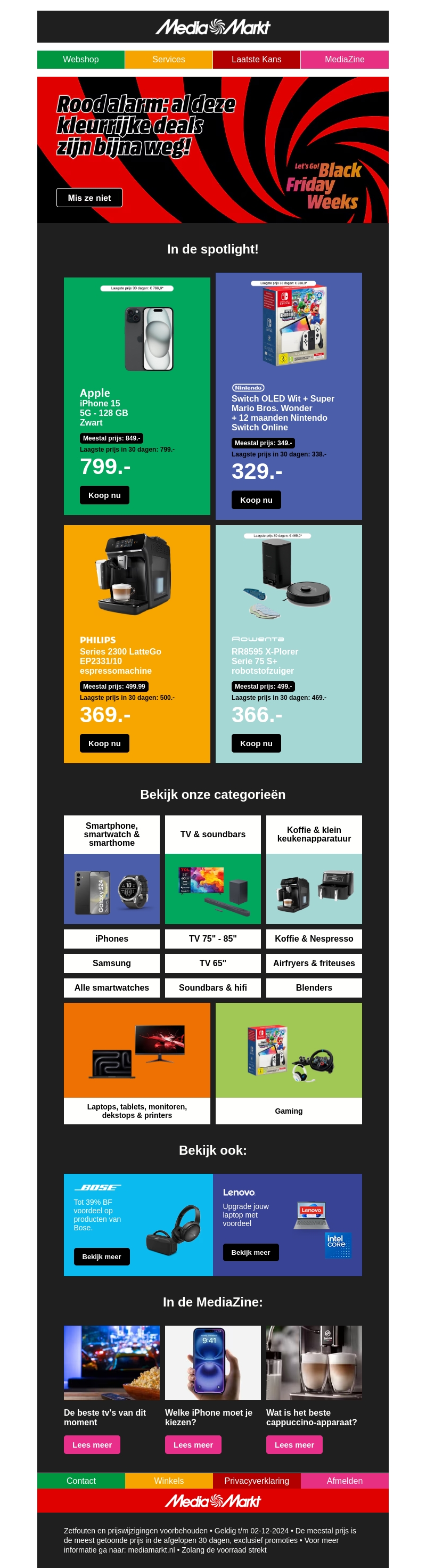Tap Koop nu for Nintendo Switch OLED
426x1568 pixels.
tap(256, 500)
